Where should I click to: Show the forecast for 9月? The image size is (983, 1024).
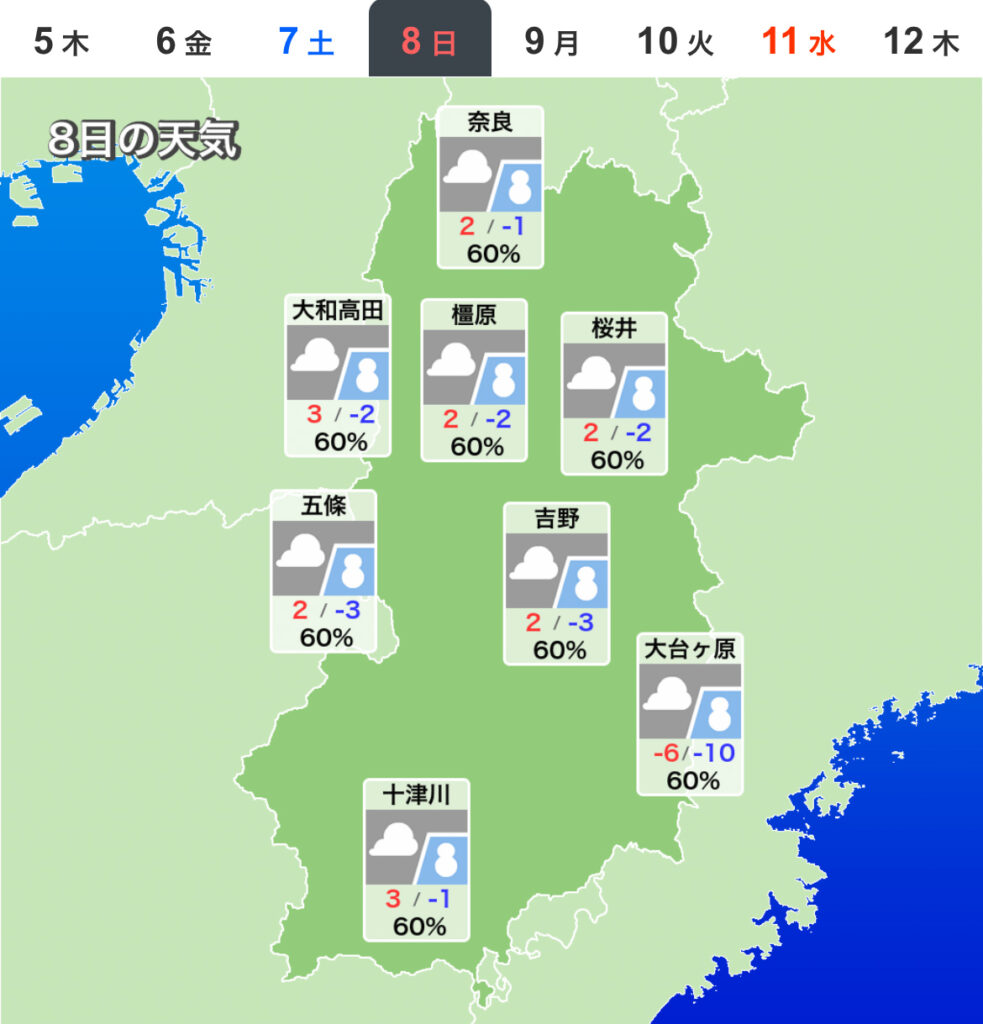552,42
